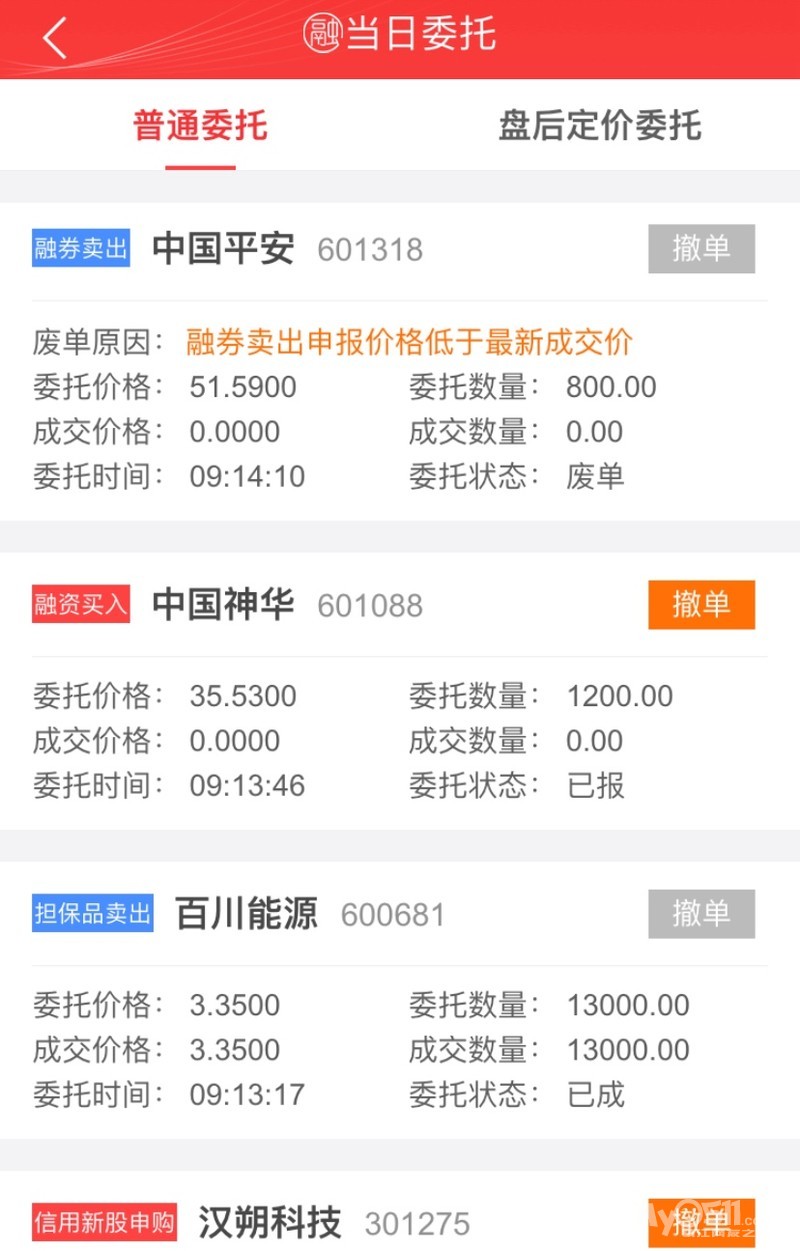Tap 撤单 on the 百川能源 order

pos(701,914)
